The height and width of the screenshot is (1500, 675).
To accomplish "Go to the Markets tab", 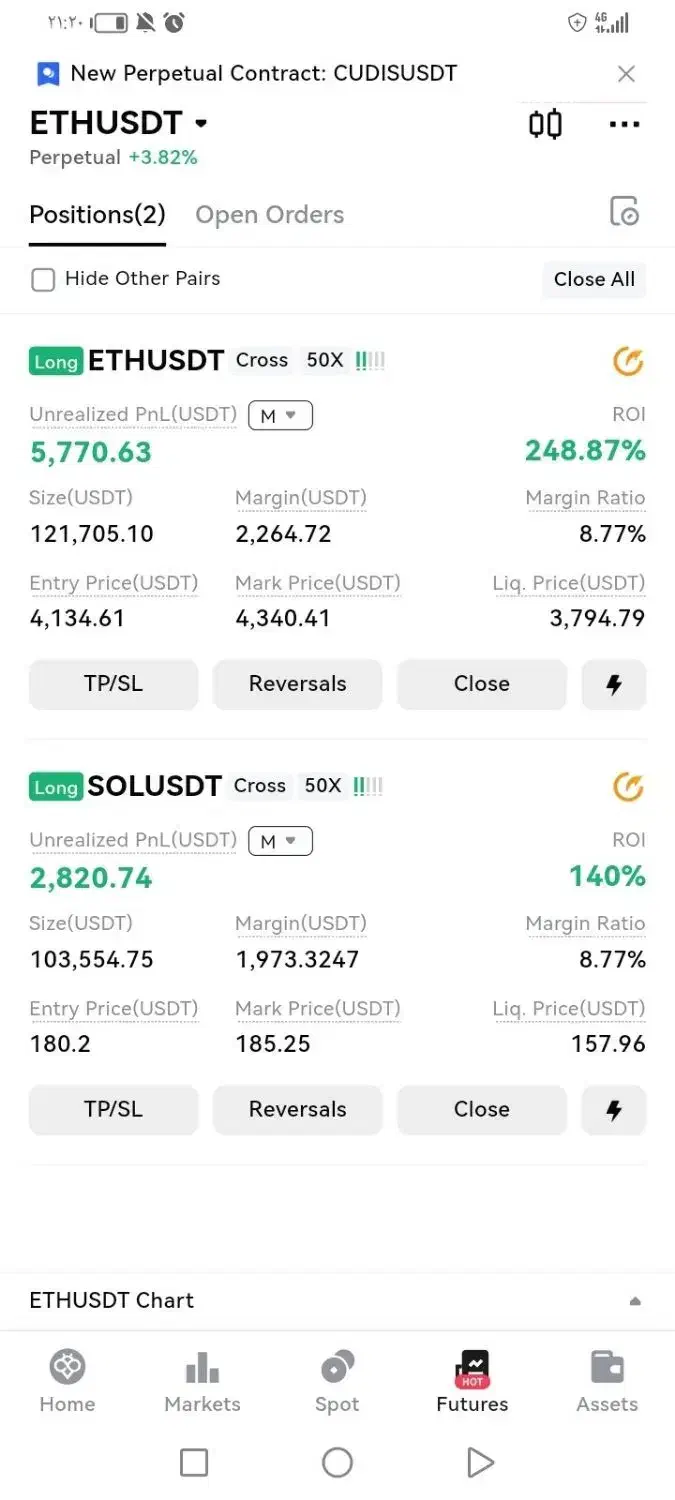I will coord(202,1381).
